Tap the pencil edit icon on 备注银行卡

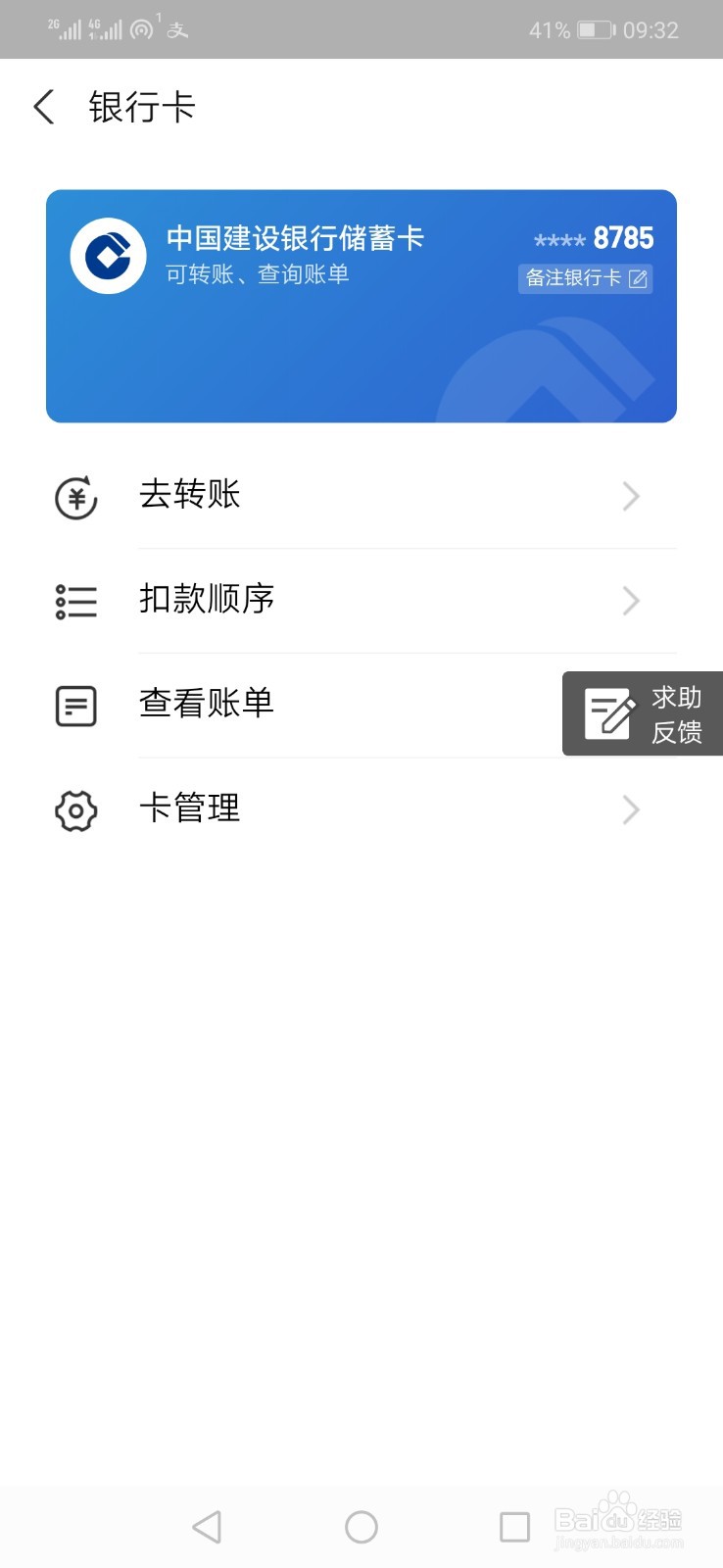click(640, 278)
